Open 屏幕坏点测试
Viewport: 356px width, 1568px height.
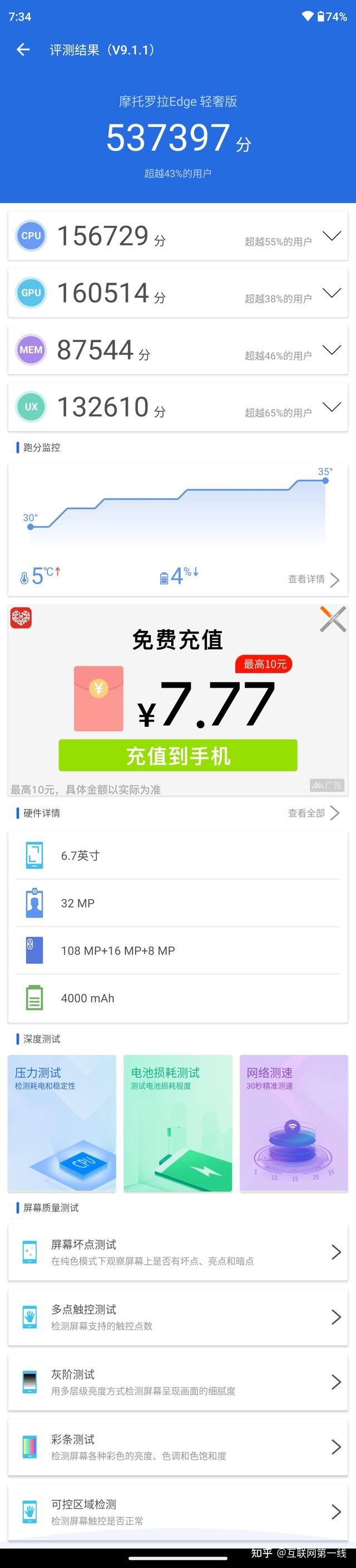(x=177, y=1252)
